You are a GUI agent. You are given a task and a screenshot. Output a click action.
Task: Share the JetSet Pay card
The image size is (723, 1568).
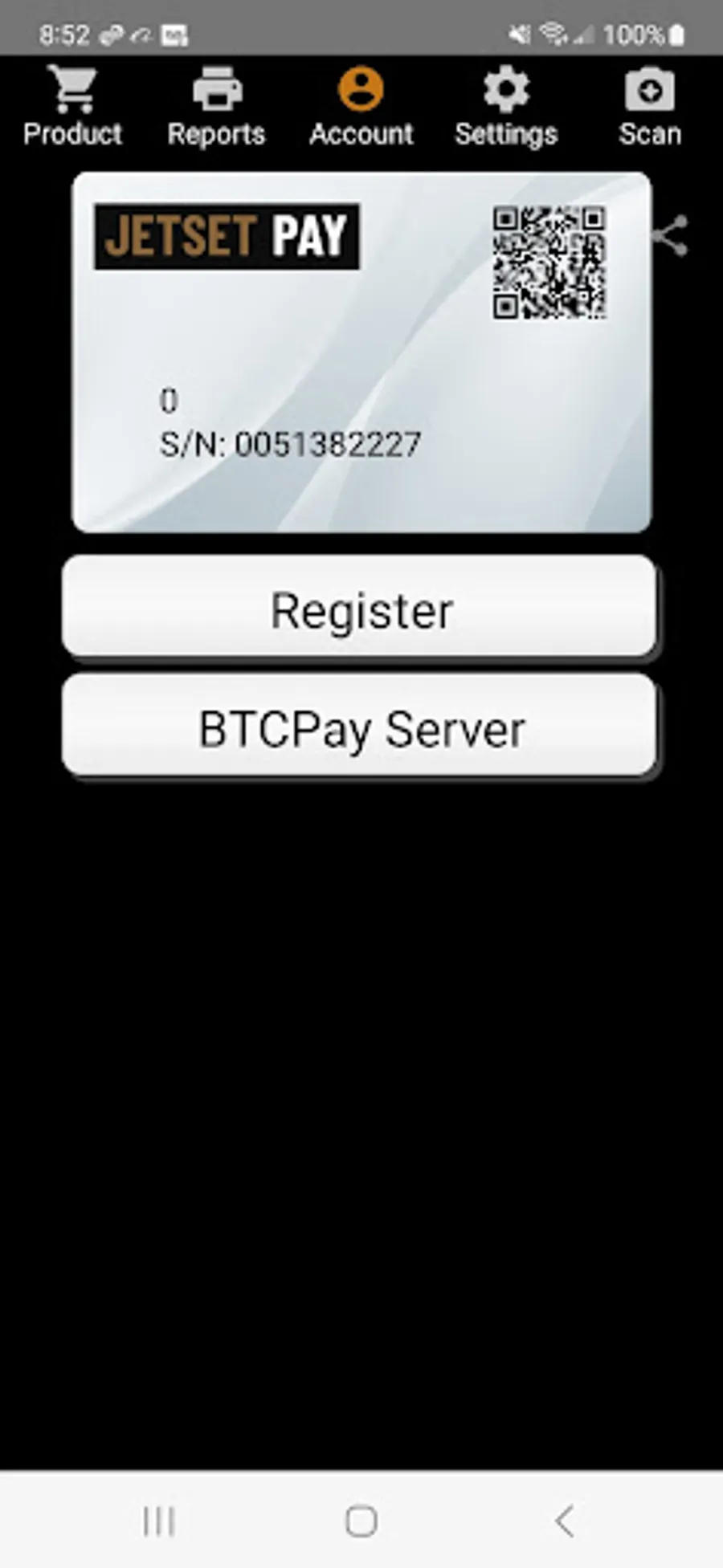coord(671,235)
